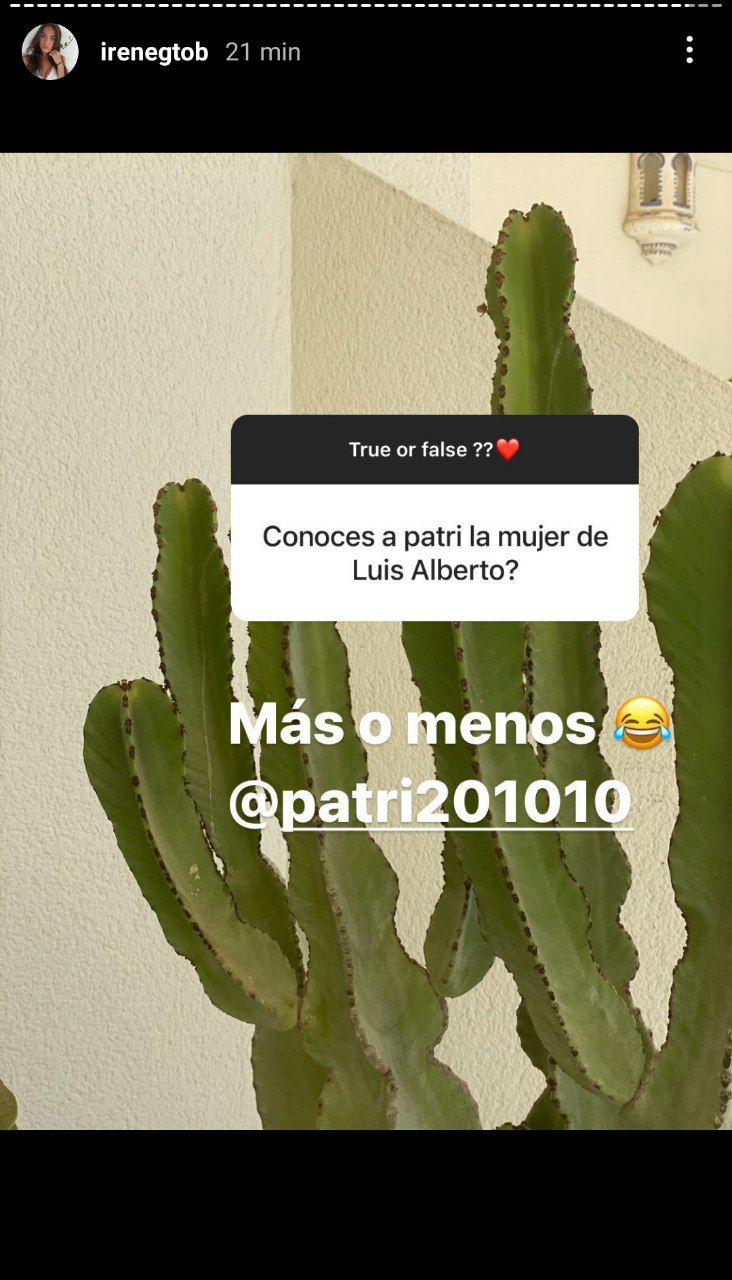Image resolution: width=732 pixels, height=1280 pixels.
Task: Open the irenegtob username link
Action: (x=154, y=52)
